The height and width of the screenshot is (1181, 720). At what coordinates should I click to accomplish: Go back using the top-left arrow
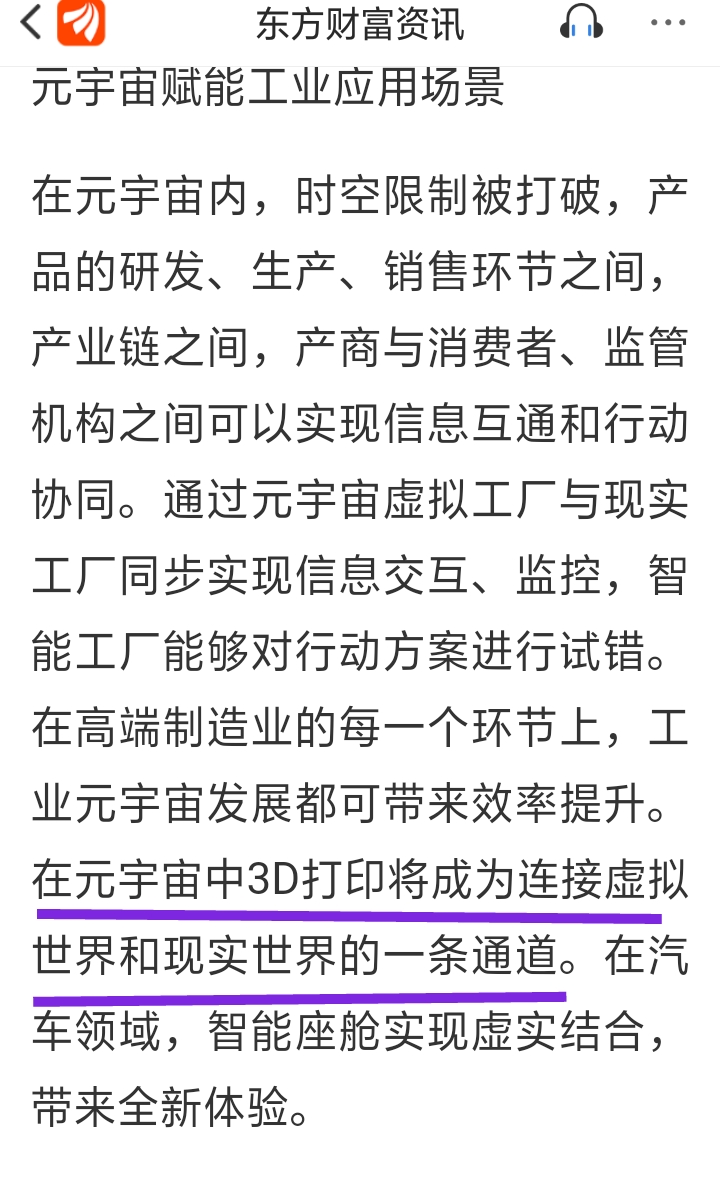coord(31,22)
